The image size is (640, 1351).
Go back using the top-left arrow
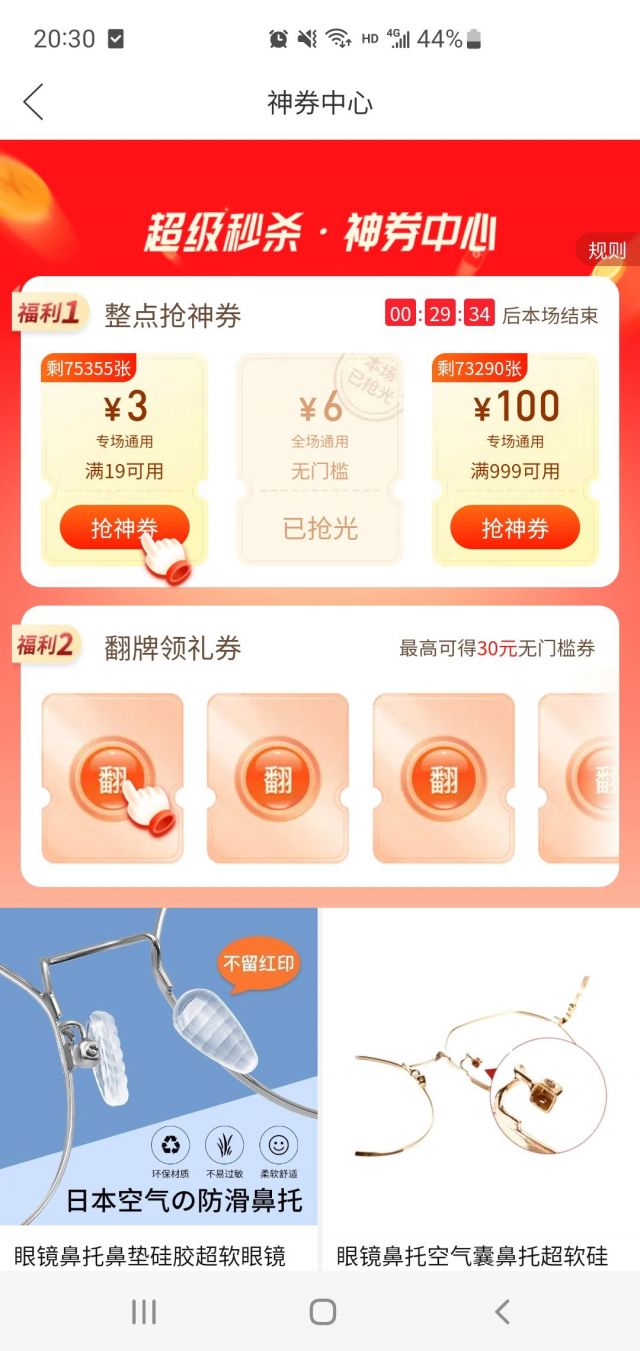click(x=34, y=102)
